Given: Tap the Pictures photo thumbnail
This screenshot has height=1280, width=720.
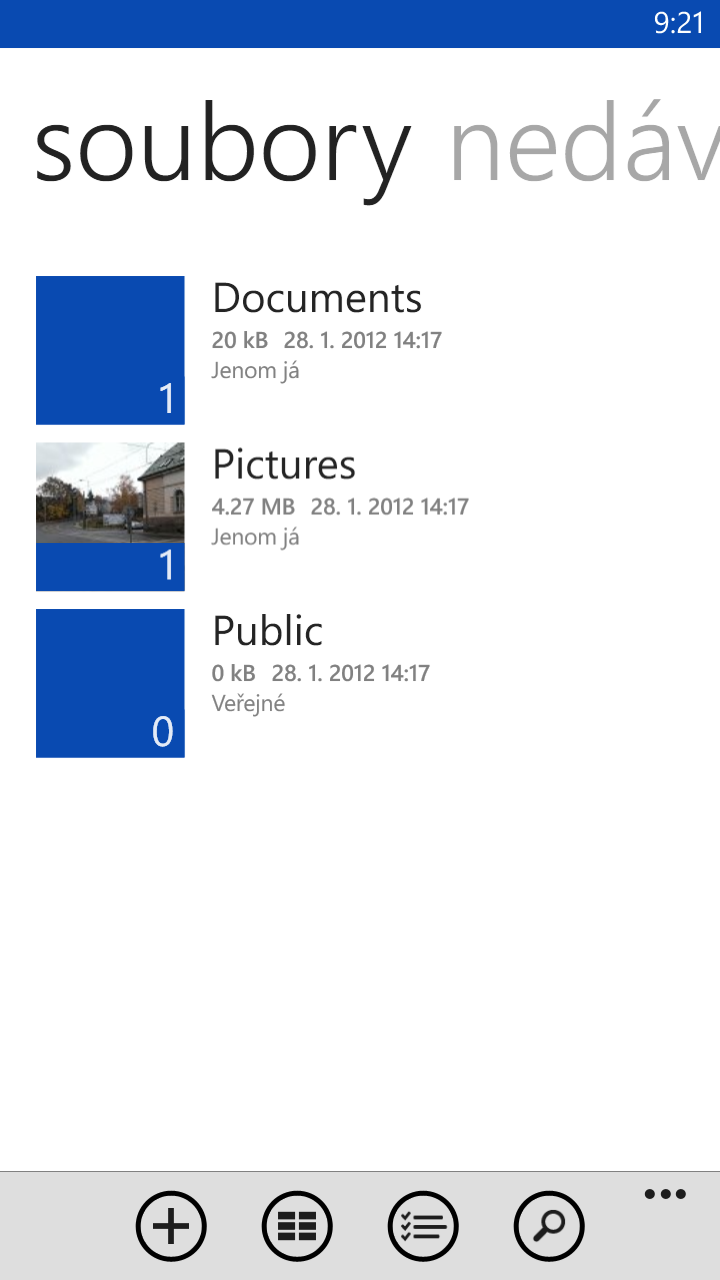Looking at the screenshot, I should tap(110, 492).
